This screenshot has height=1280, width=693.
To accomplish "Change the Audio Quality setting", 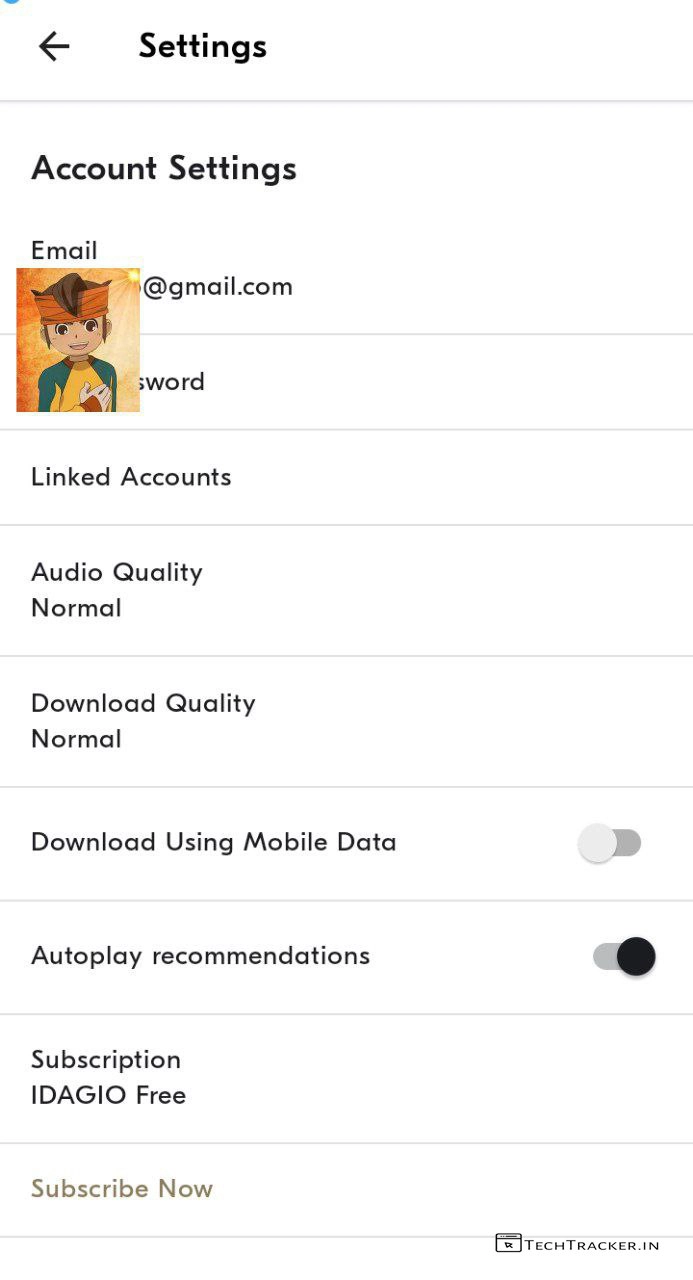I will point(117,590).
